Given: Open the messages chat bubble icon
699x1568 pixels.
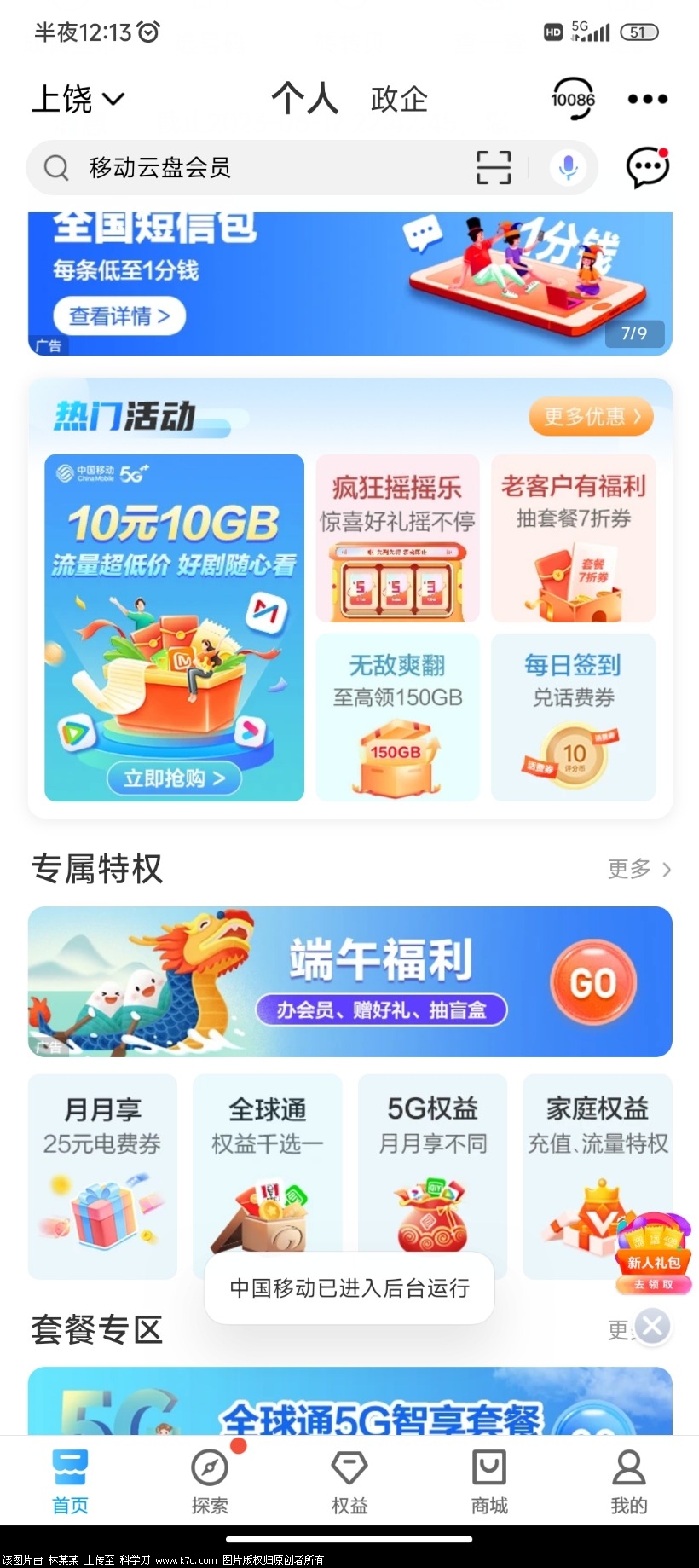Looking at the screenshot, I should tap(647, 167).
